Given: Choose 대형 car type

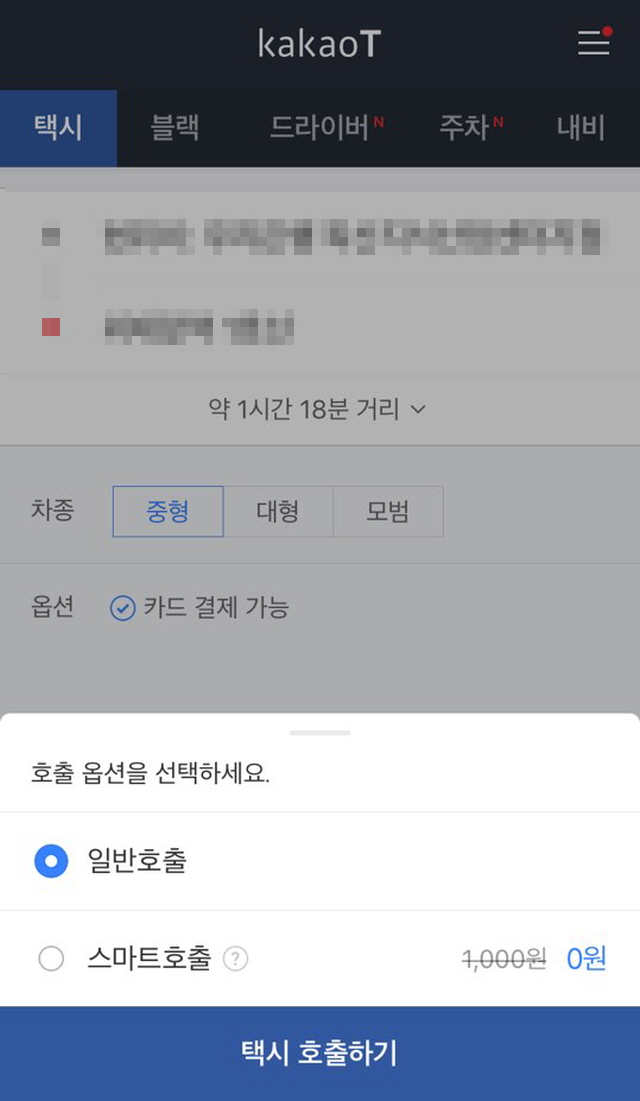Looking at the screenshot, I should 278,511.
